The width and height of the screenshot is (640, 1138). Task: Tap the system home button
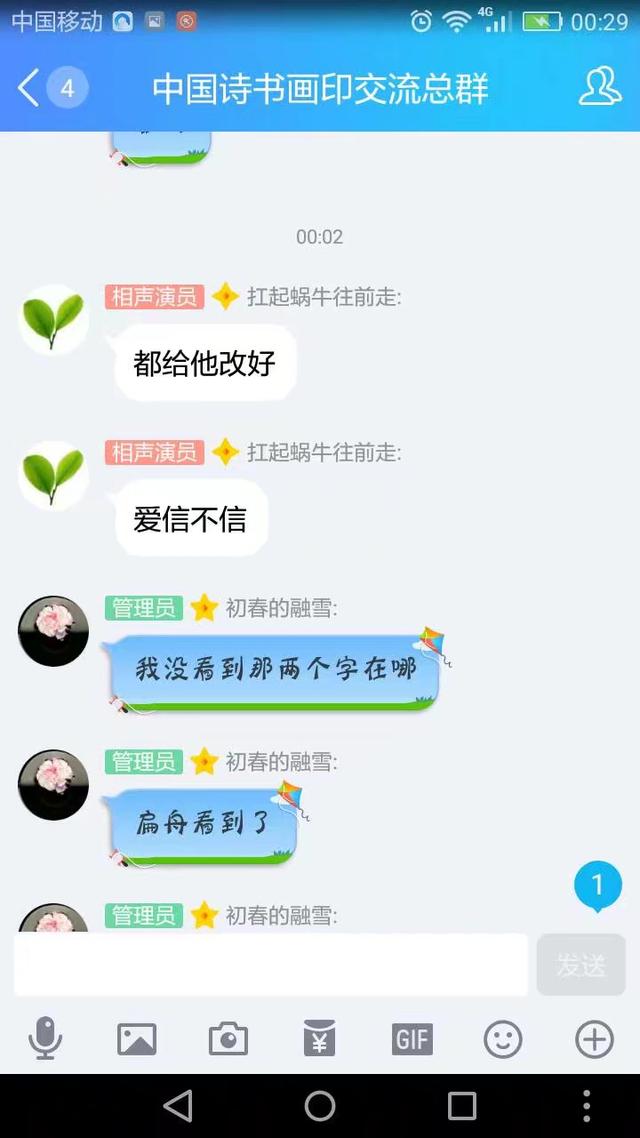pos(320,1106)
